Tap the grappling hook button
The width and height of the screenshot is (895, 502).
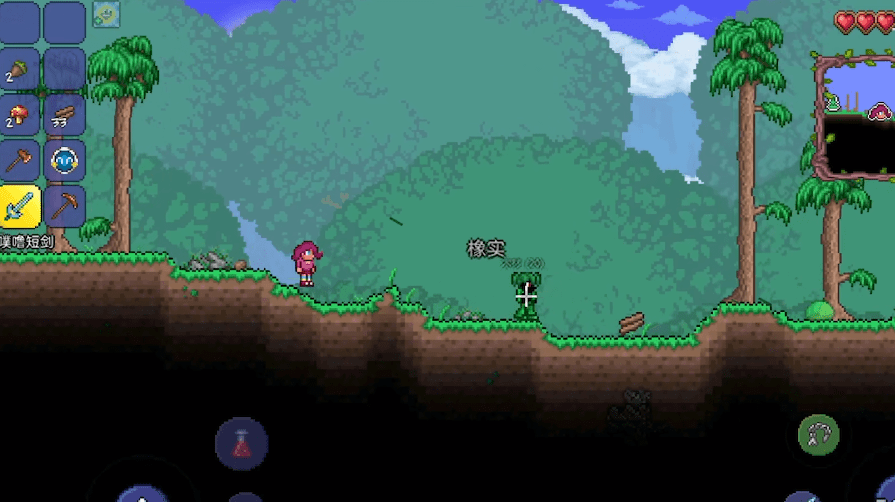coord(818,435)
